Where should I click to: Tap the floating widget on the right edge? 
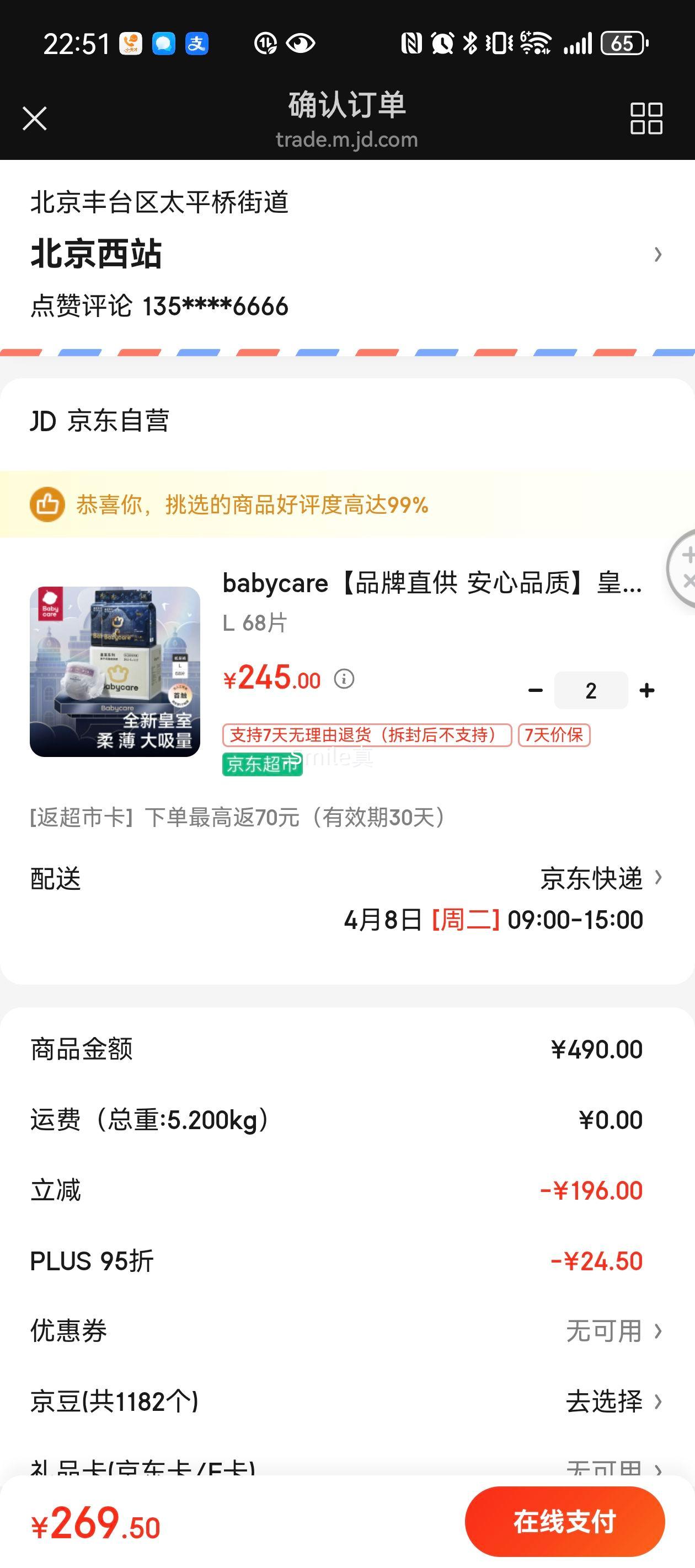[685, 578]
